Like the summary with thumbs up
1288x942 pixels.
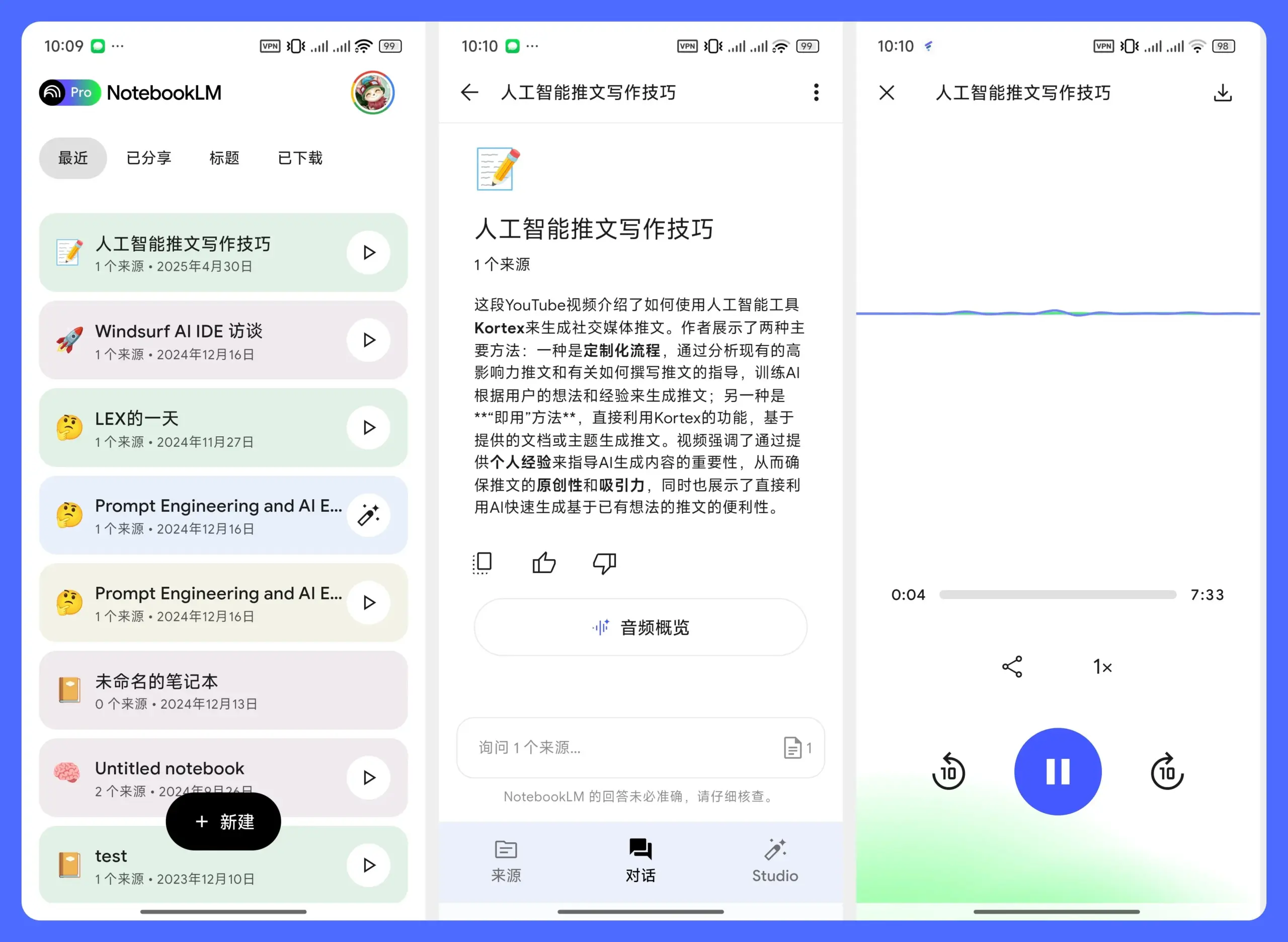point(543,564)
